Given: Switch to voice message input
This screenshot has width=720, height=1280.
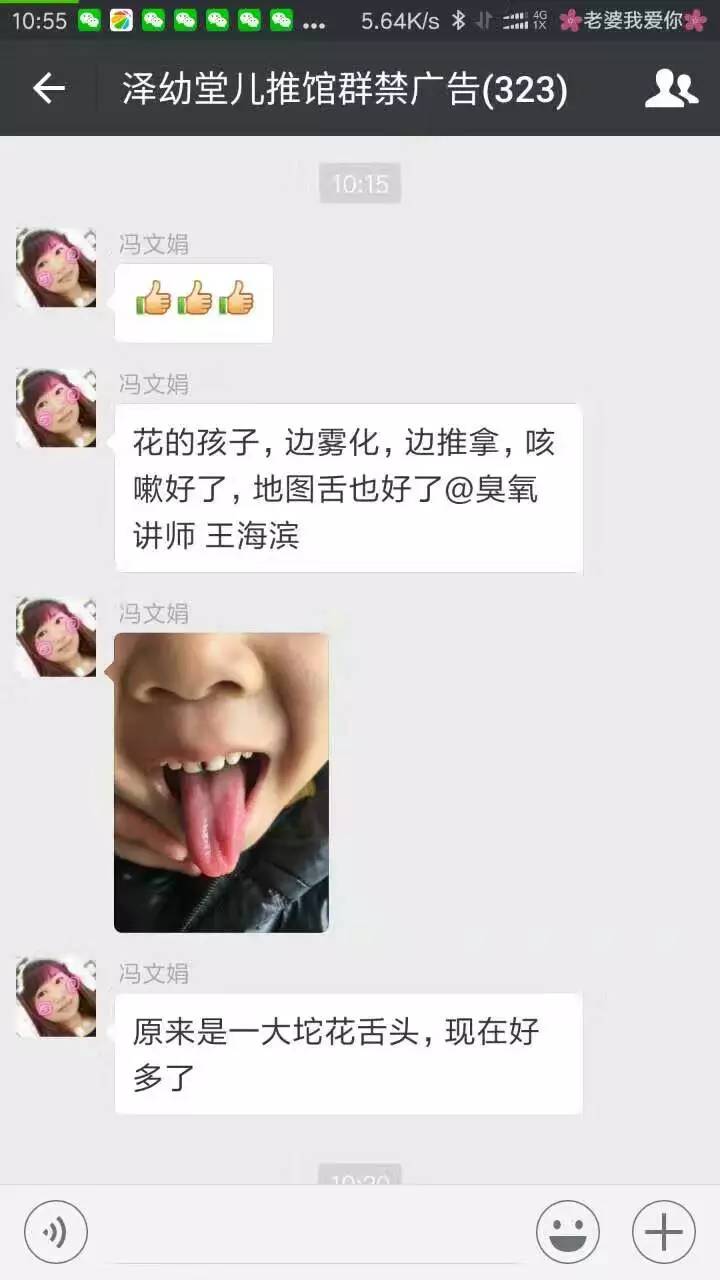Looking at the screenshot, I should (56, 1231).
